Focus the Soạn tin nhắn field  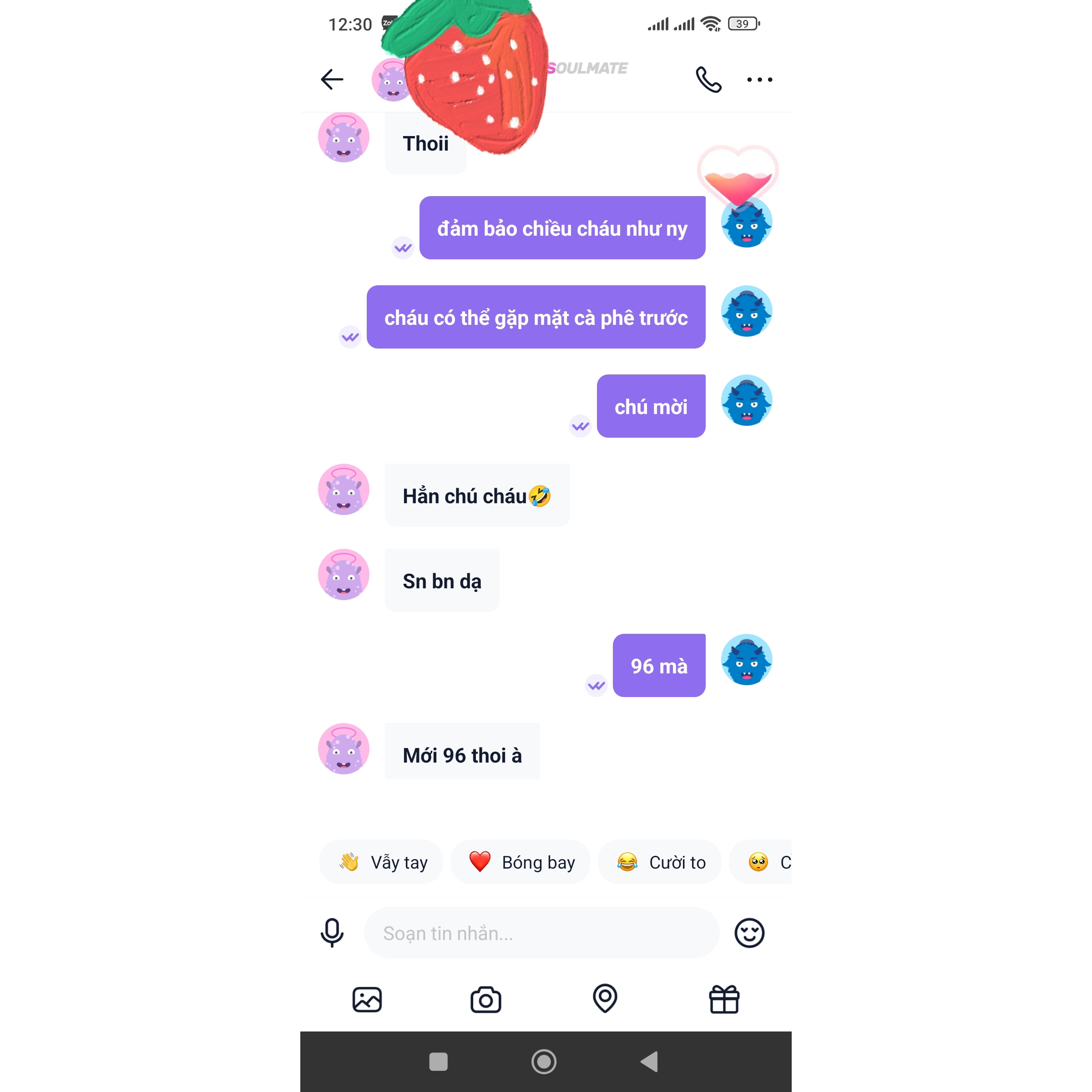pos(541,933)
